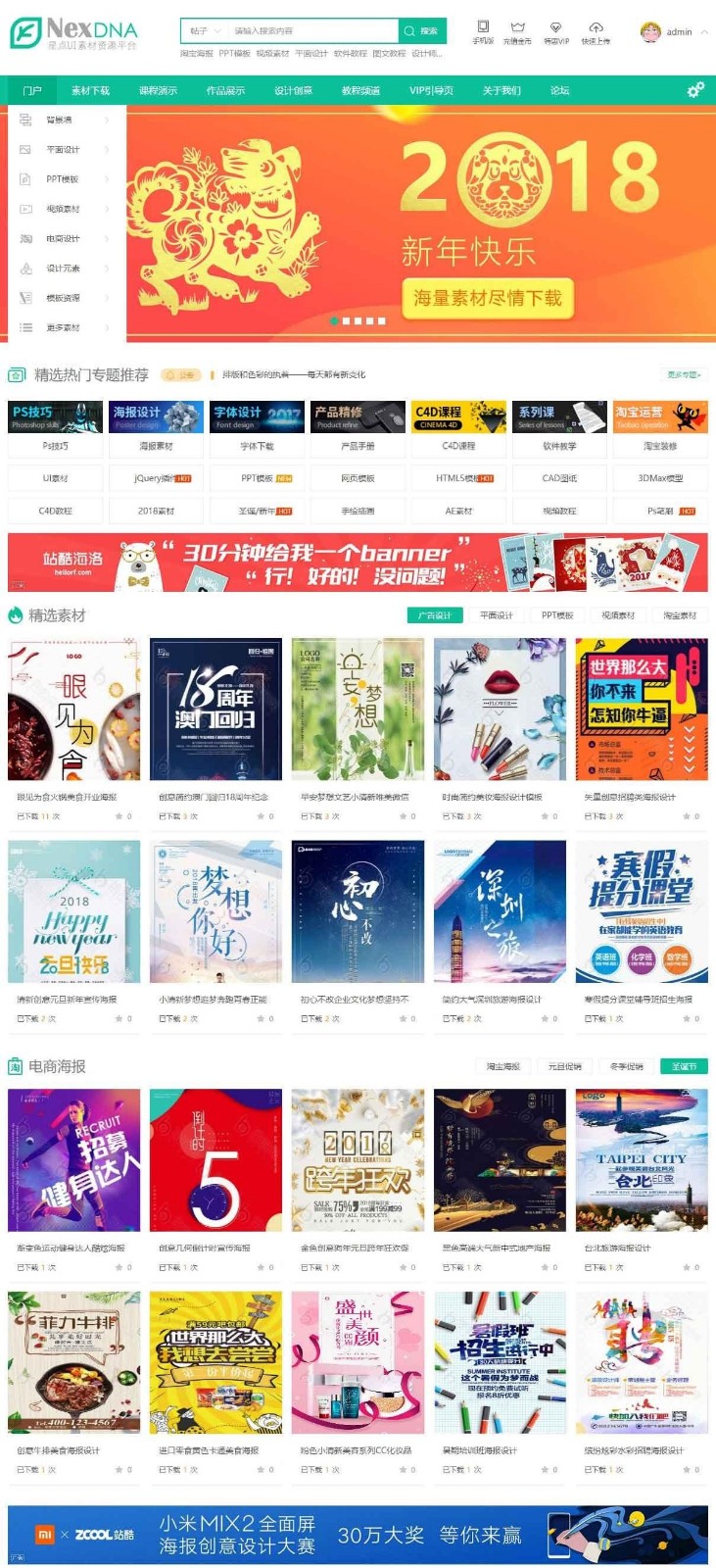Open the 电商设计 sidebar category
The width and height of the screenshot is (716, 1568).
tap(64, 239)
